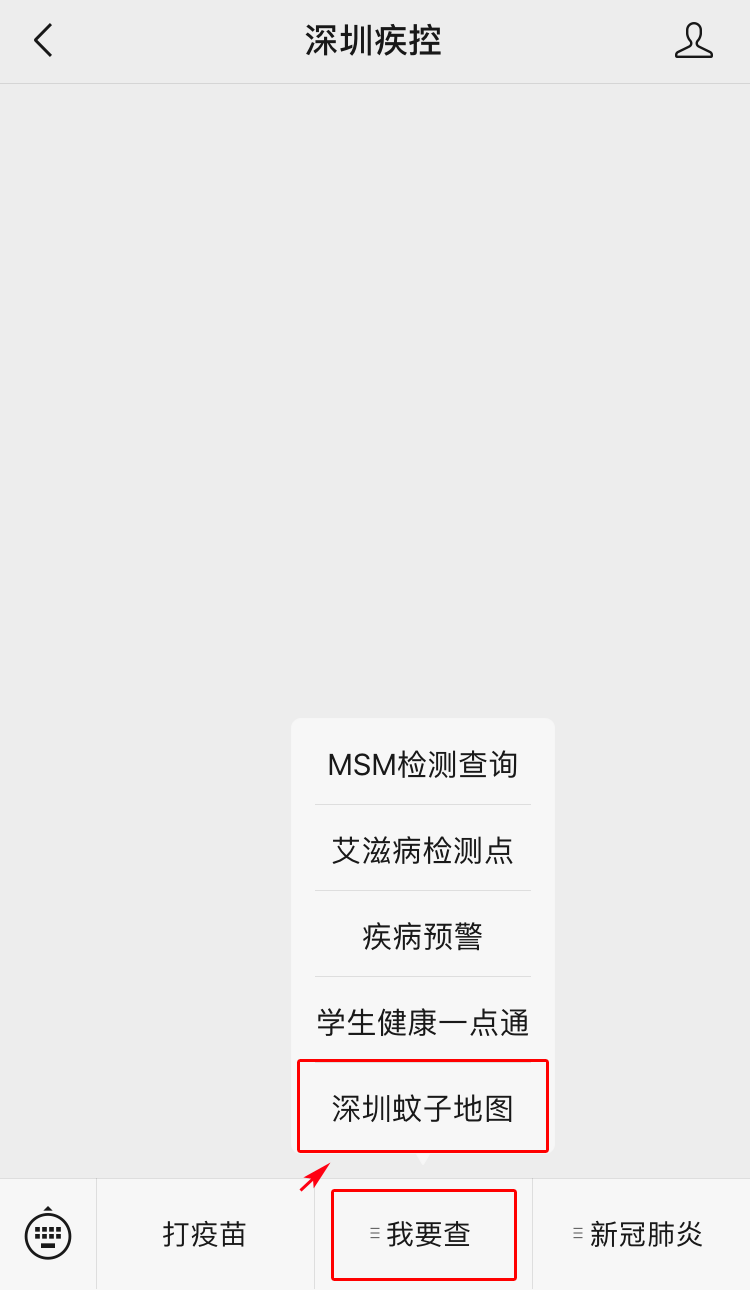Open 学生健康一点通
750x1290 pixels.
(422, 1023)
